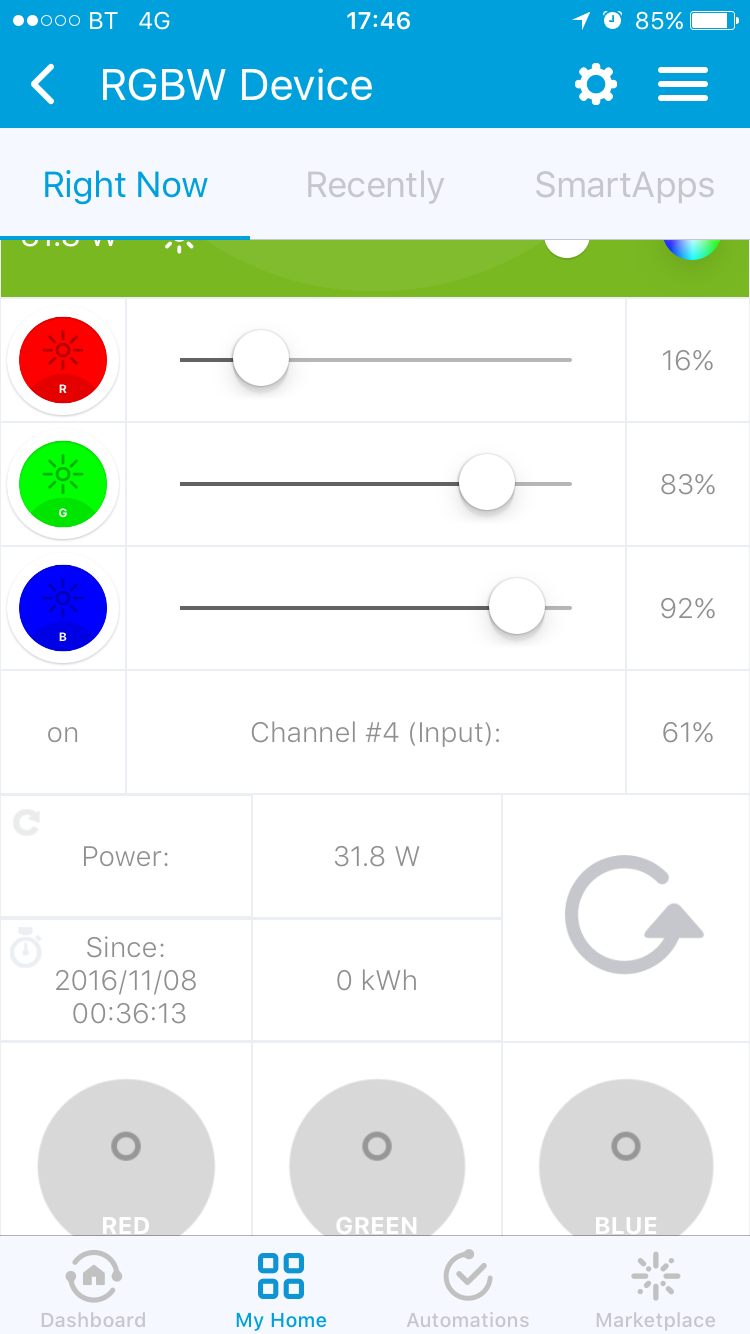750x1334 pixels.
Task: Toggle the red R channel button
Action: tap(63, 360)
